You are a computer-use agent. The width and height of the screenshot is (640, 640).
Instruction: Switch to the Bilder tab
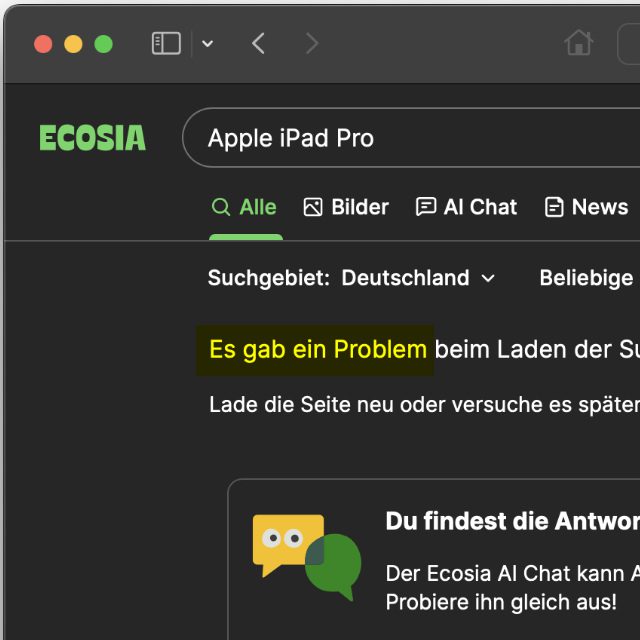pyautogui.click(x=346, y=207)
